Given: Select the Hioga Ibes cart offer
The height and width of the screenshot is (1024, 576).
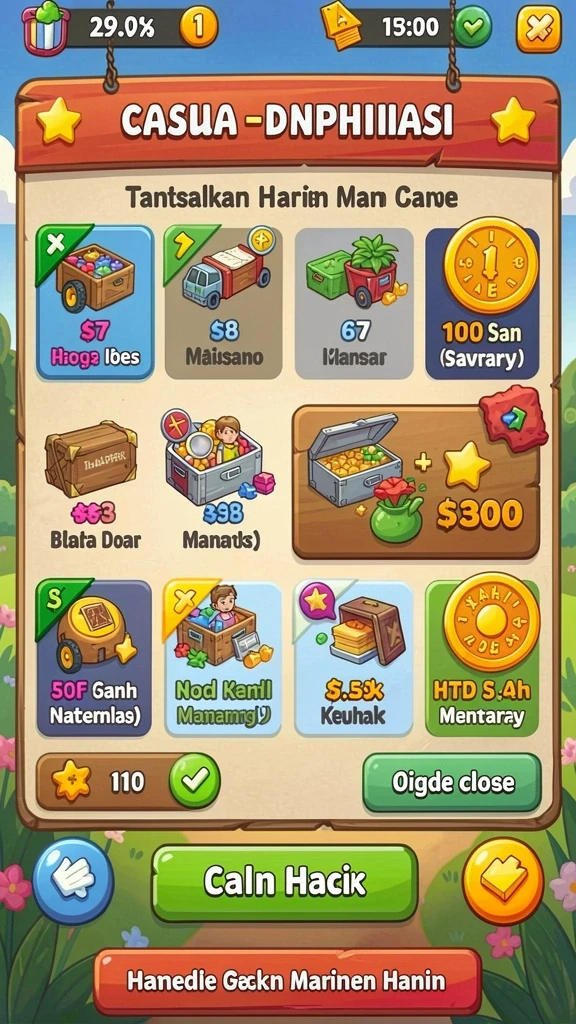Looking at the screenshot, I should (95, 302).
